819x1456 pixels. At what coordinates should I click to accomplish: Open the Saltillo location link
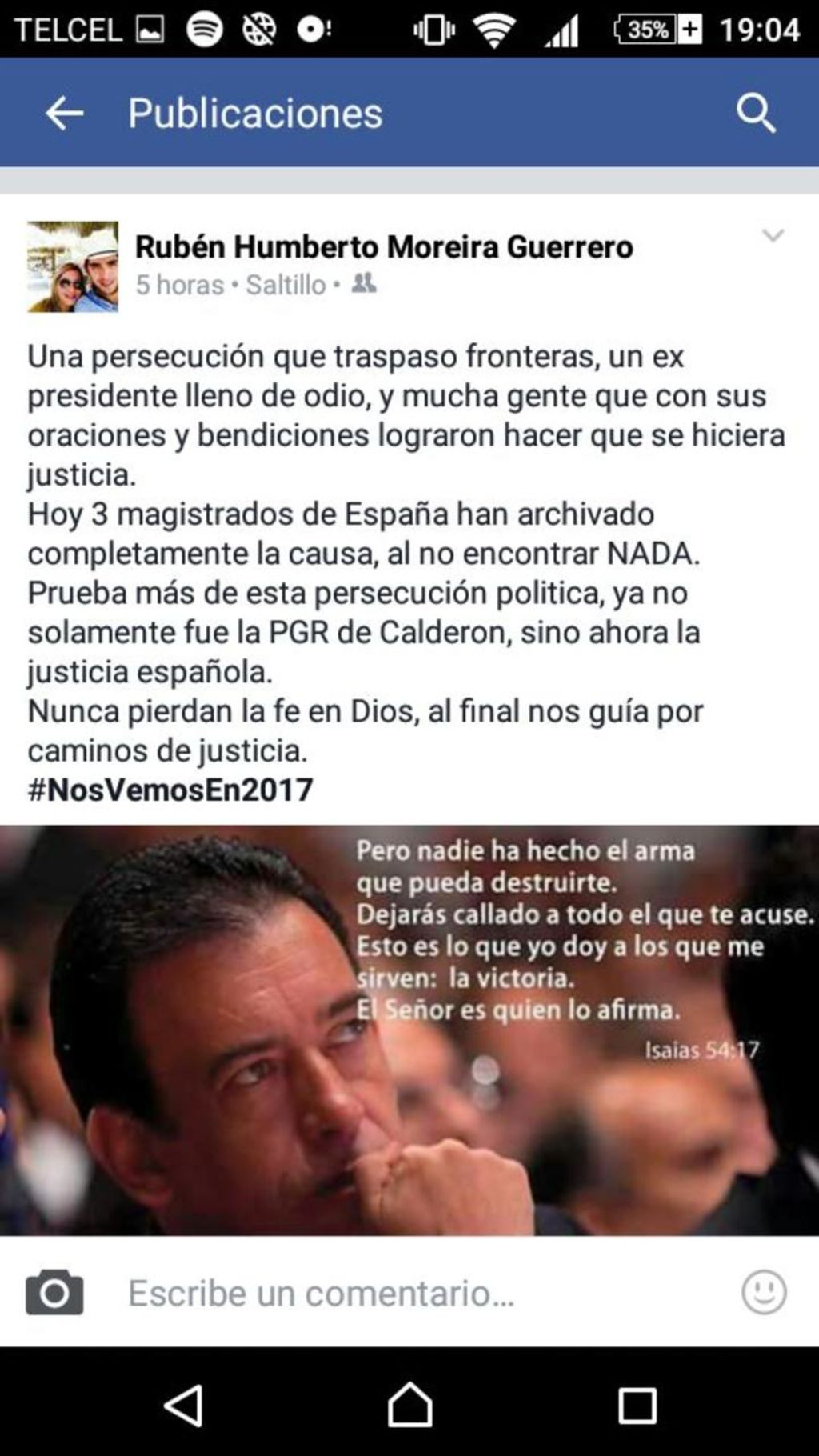click(286, 285)
